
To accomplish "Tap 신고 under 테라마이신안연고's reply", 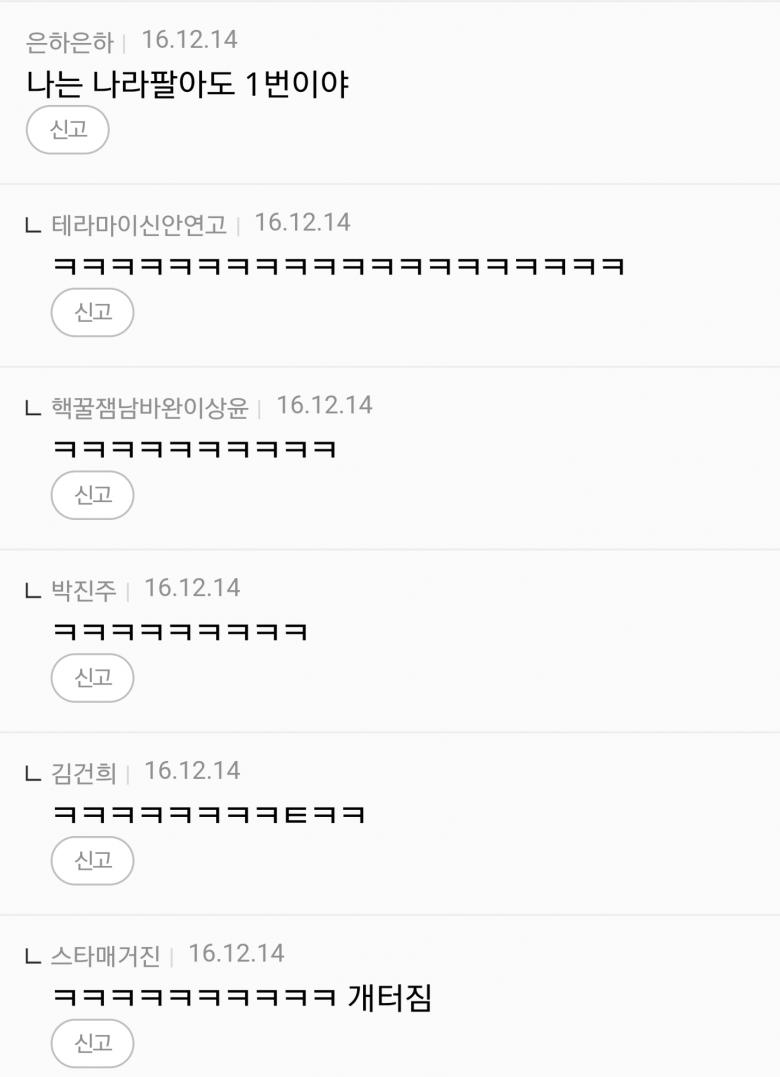I will [x=92, y=312].
